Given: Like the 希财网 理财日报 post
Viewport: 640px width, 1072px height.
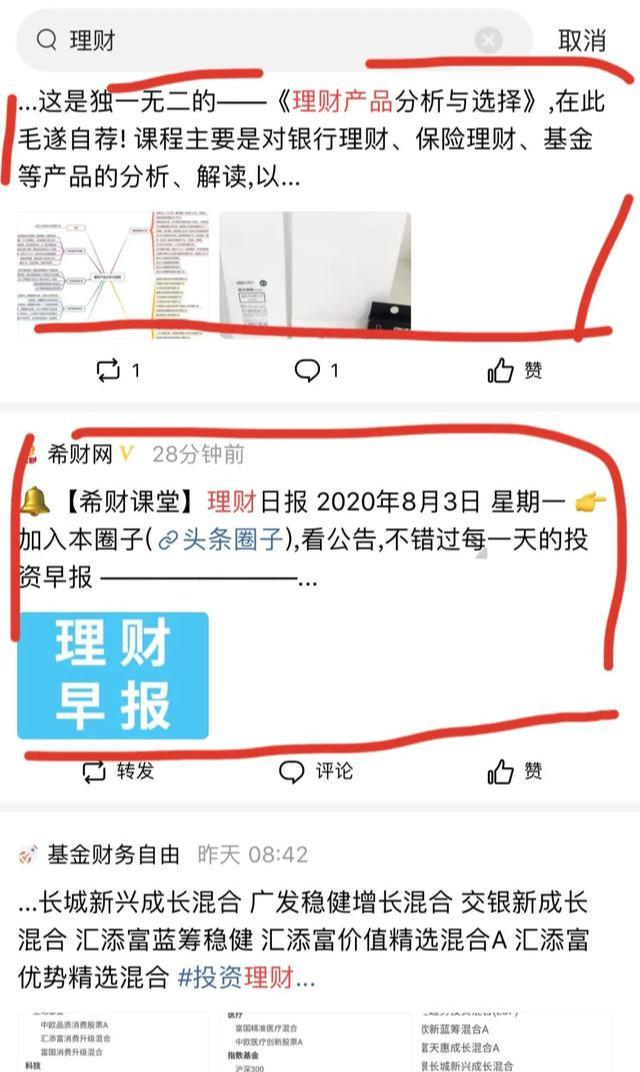Looking at the screenshot, I should 515,771.
